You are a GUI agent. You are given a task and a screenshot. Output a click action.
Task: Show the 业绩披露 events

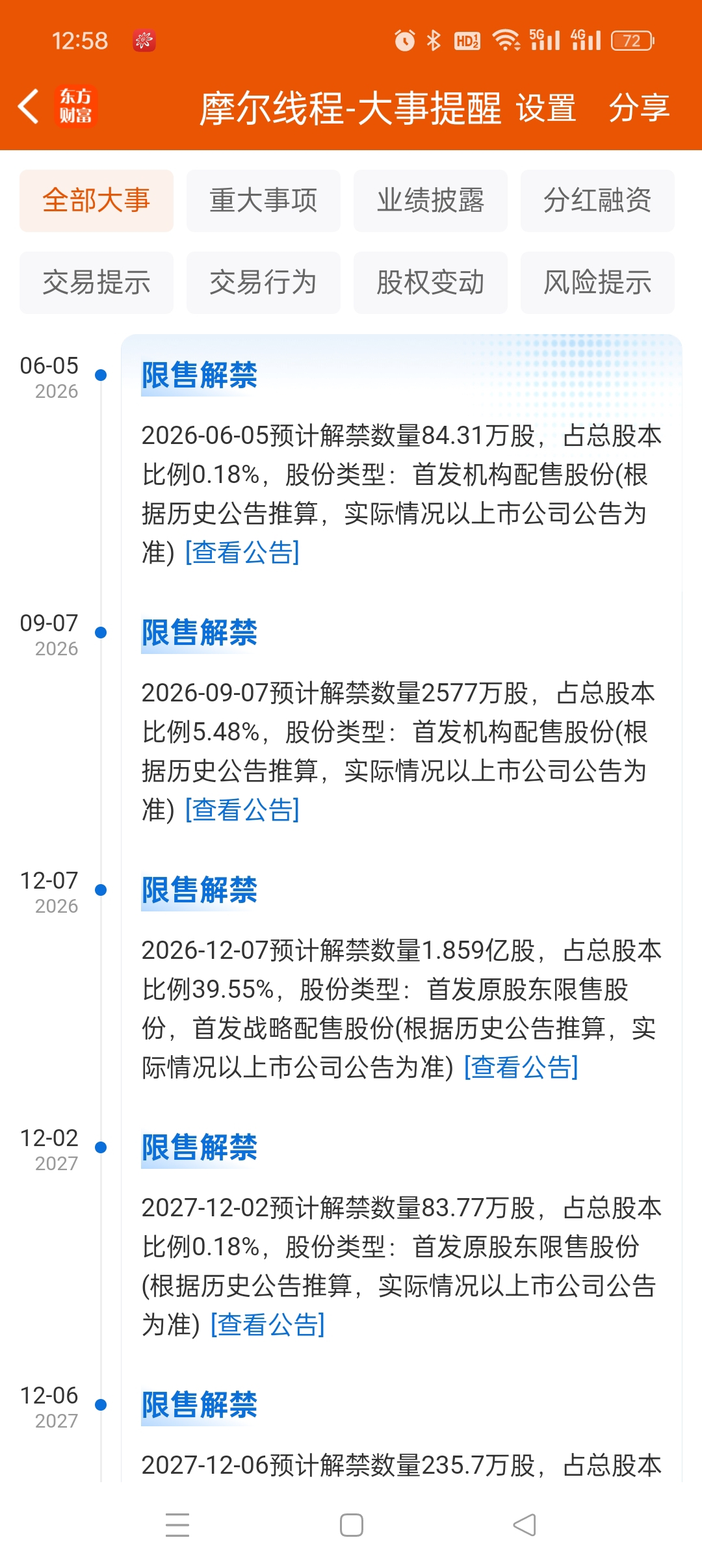[430, 201]
